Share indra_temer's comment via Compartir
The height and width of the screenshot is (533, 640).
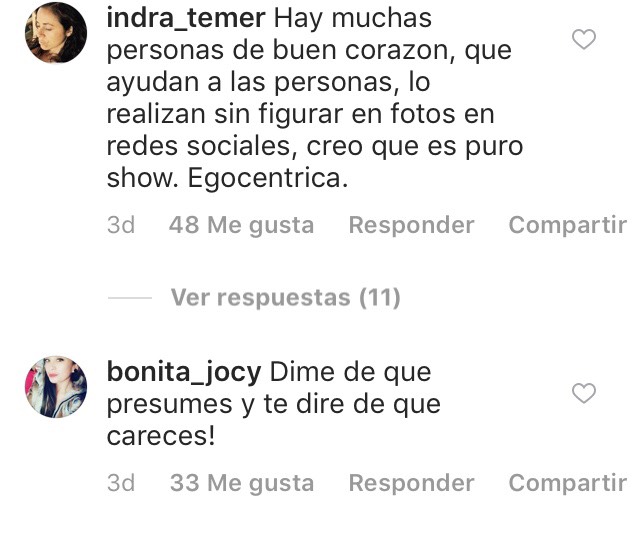point(567,225)
